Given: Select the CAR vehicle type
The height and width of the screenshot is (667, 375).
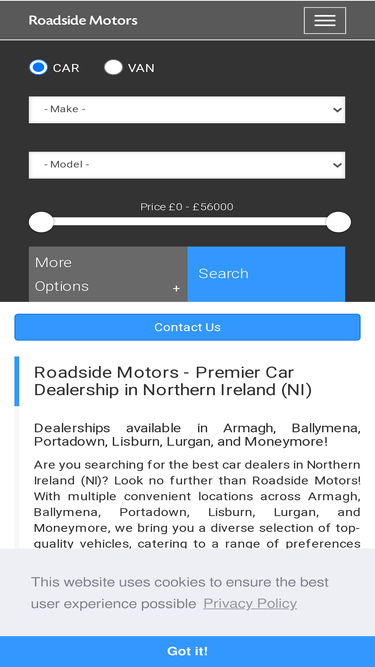Looking at the screenshot, I should [38, 67].
